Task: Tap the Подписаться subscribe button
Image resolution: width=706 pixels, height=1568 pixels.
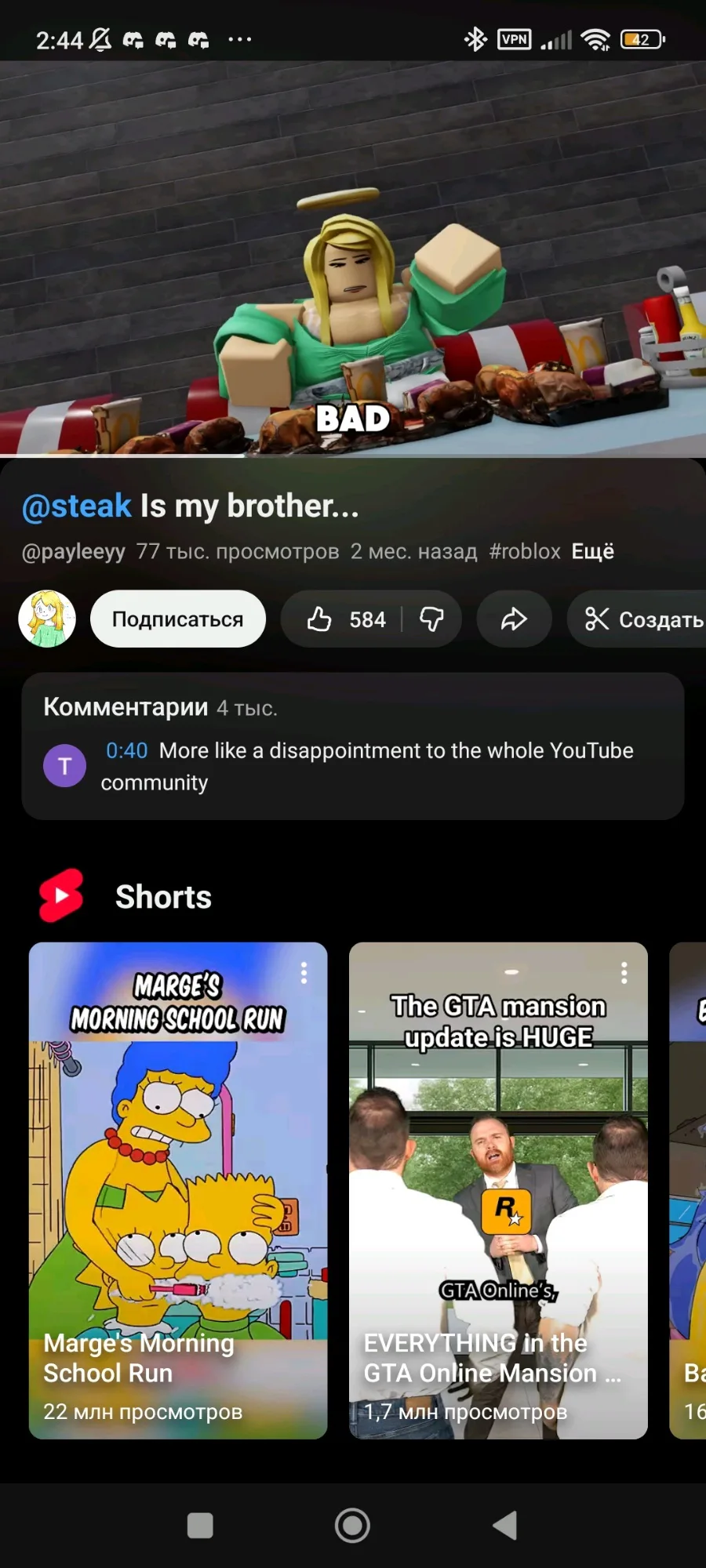Action: pos(177,619)
